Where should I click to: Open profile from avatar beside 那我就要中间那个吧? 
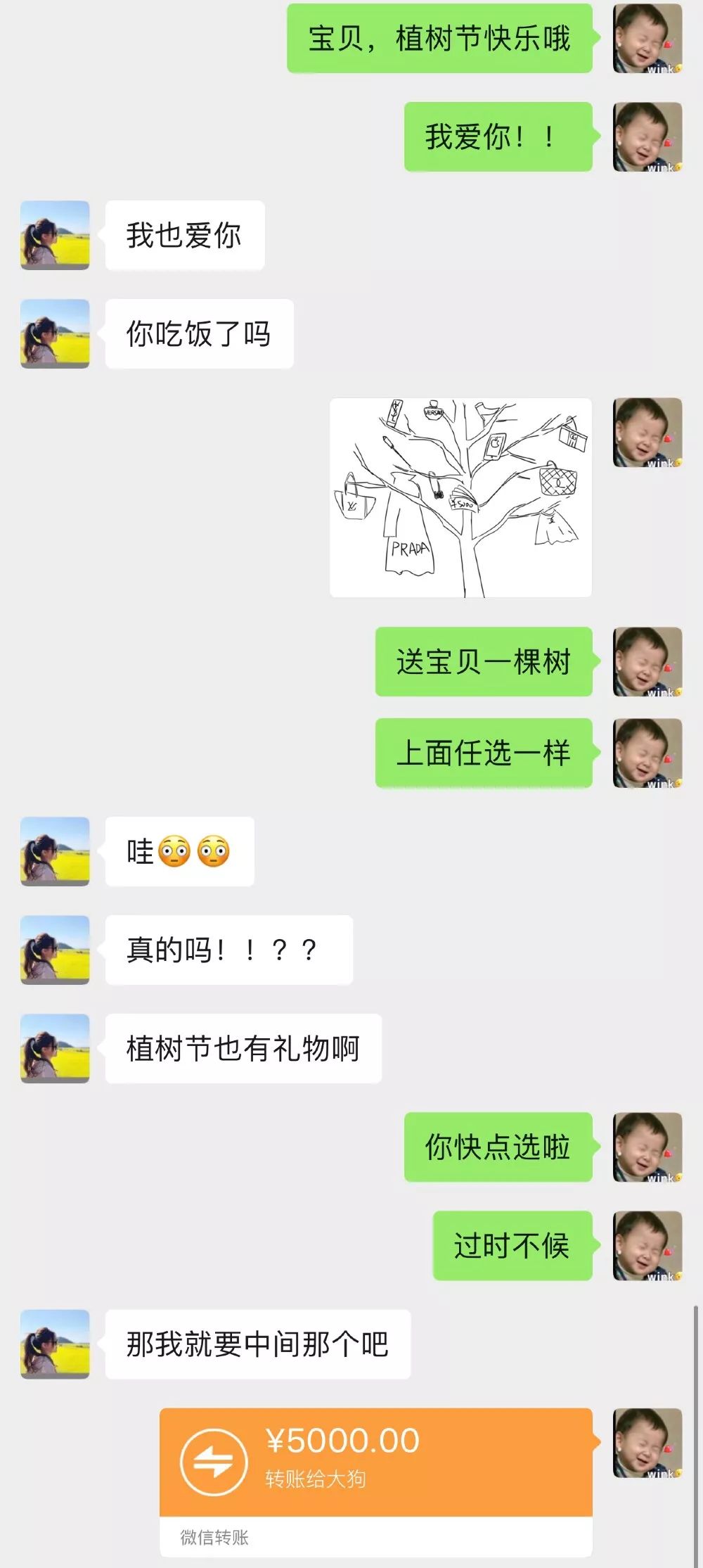tap(55, 1344)
